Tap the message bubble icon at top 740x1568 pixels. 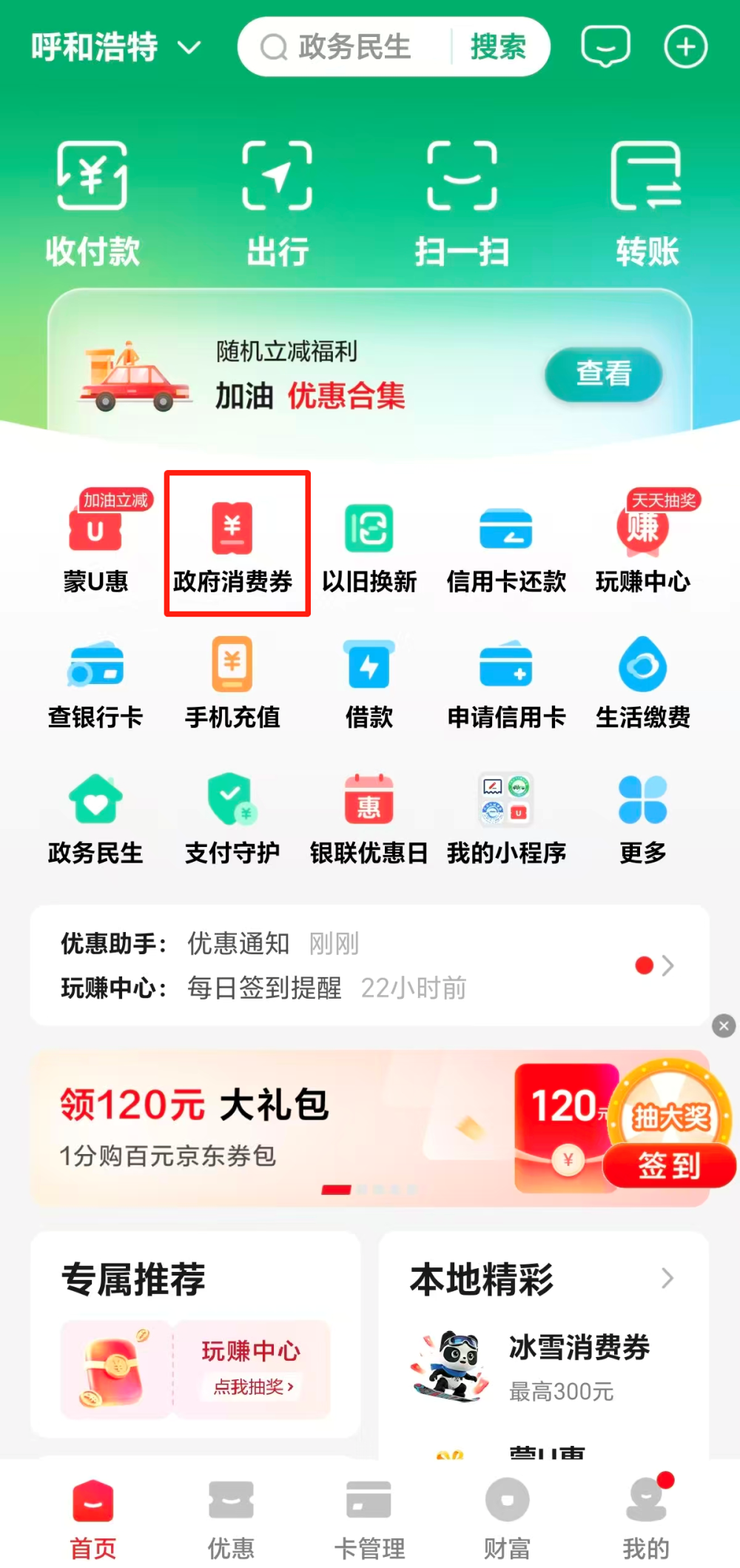pos(605,47)
